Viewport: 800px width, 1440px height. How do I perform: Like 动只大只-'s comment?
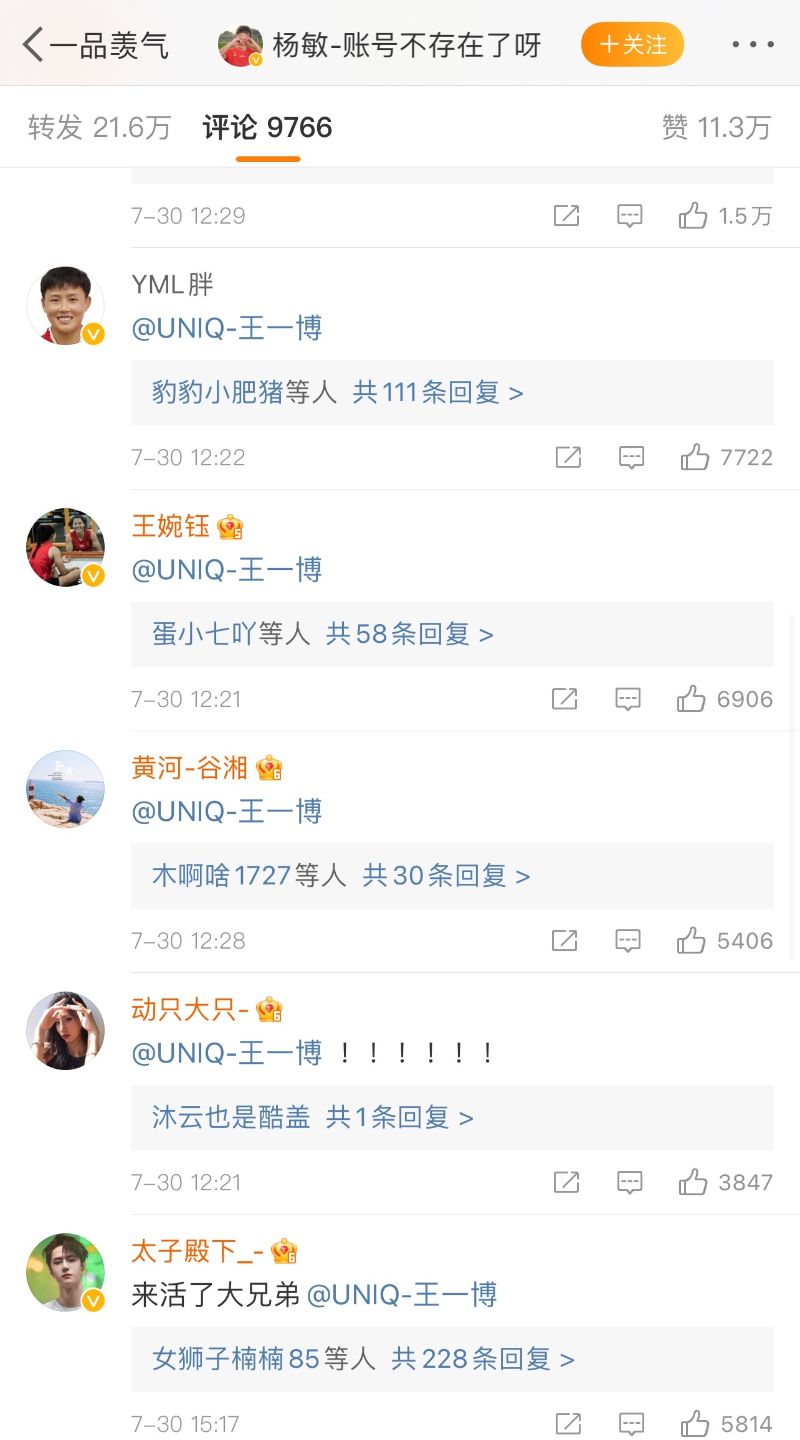pos(693,1183)
